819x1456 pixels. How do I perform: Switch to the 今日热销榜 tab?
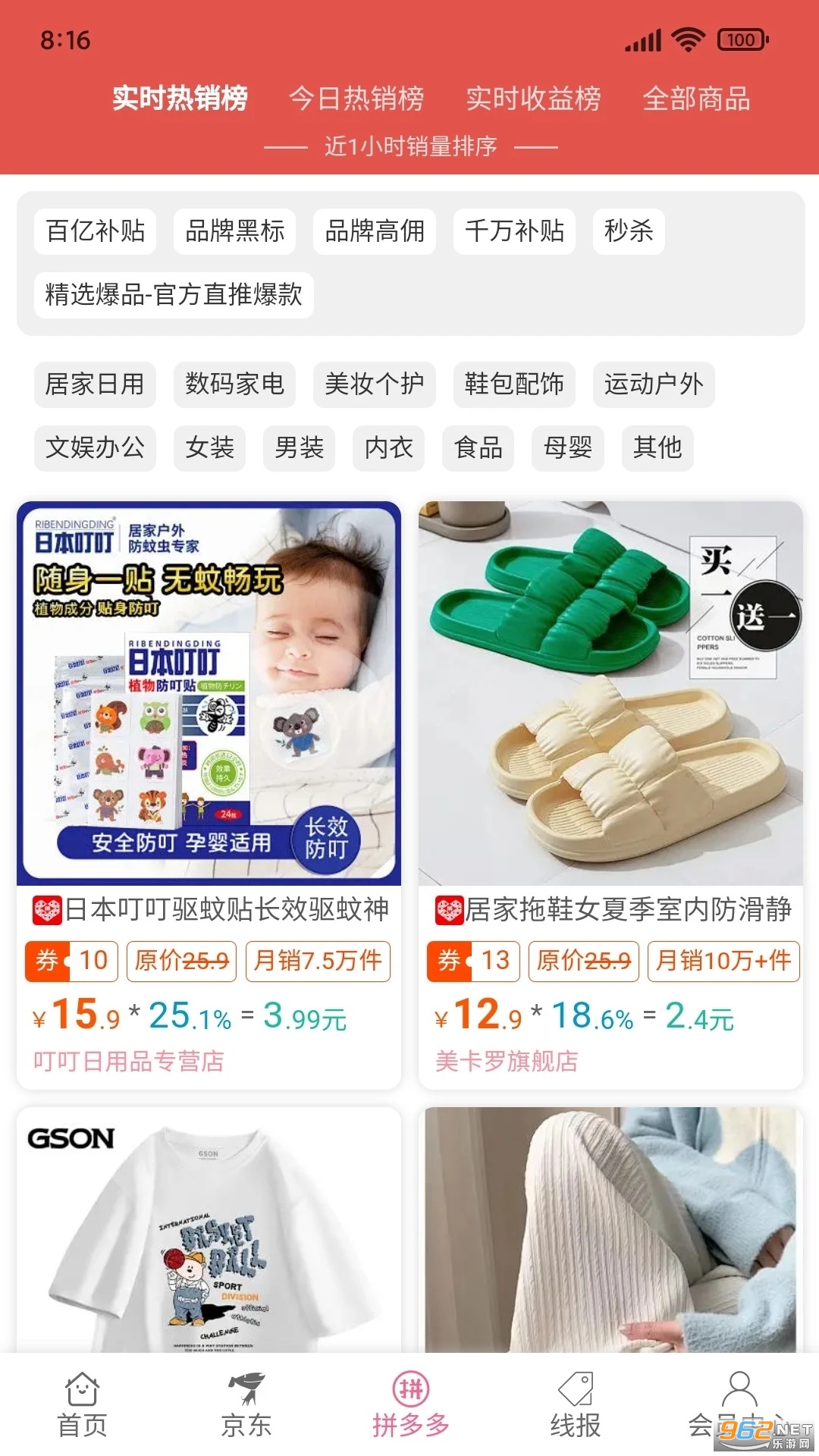(356, 99)
